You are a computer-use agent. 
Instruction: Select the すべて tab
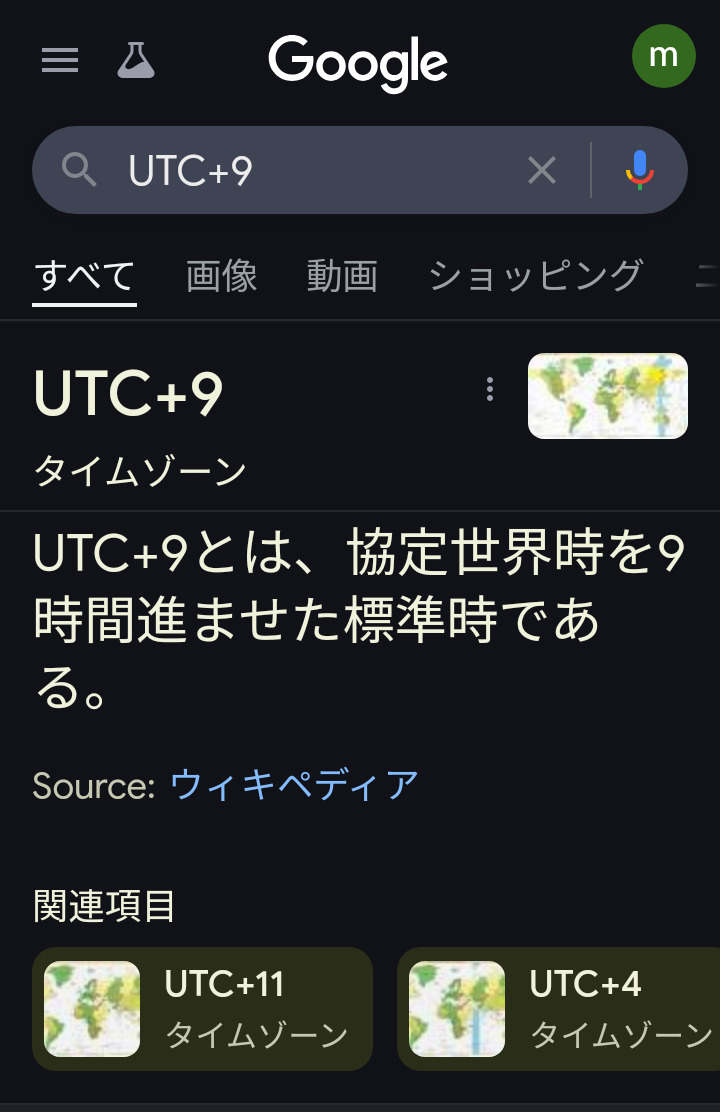[84, 276]
